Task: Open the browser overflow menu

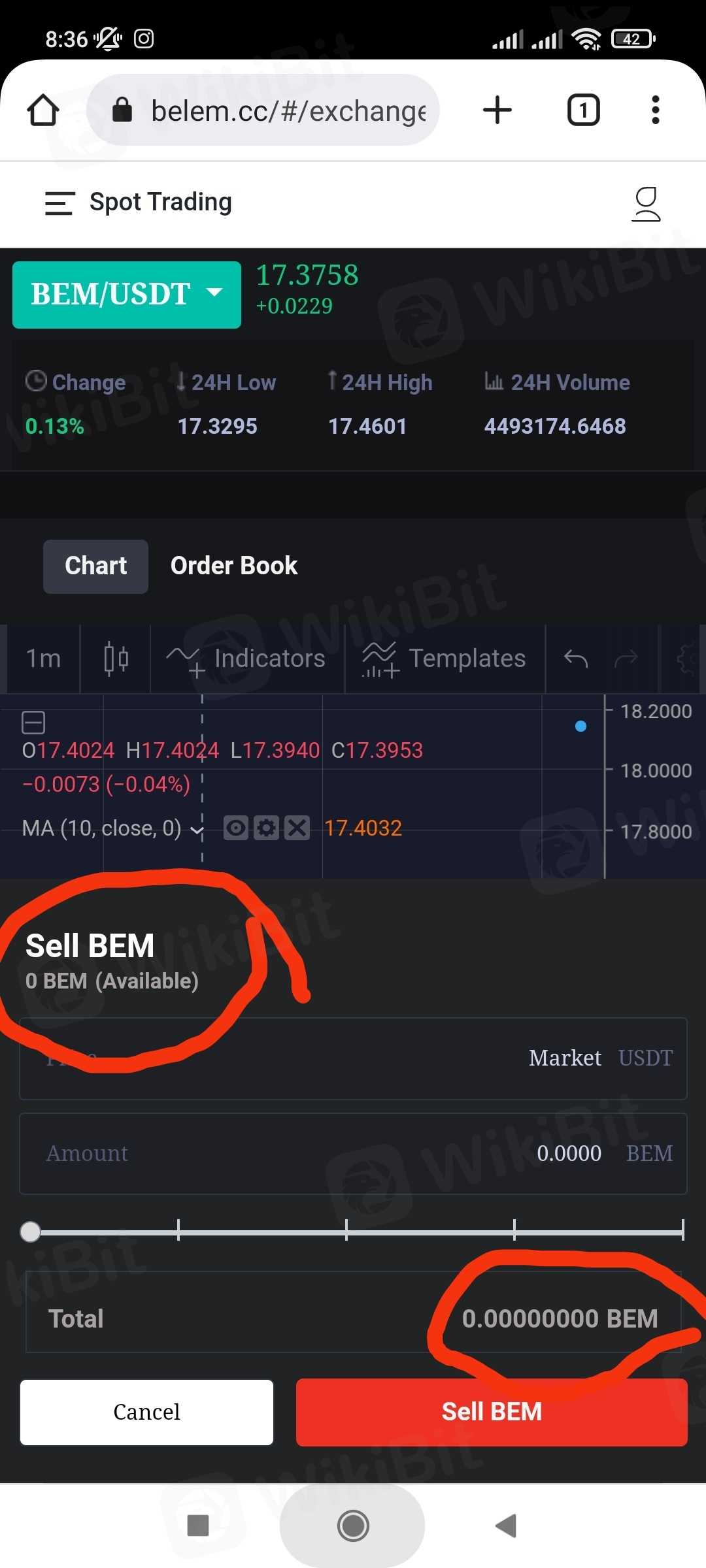Action: [655, 110]
